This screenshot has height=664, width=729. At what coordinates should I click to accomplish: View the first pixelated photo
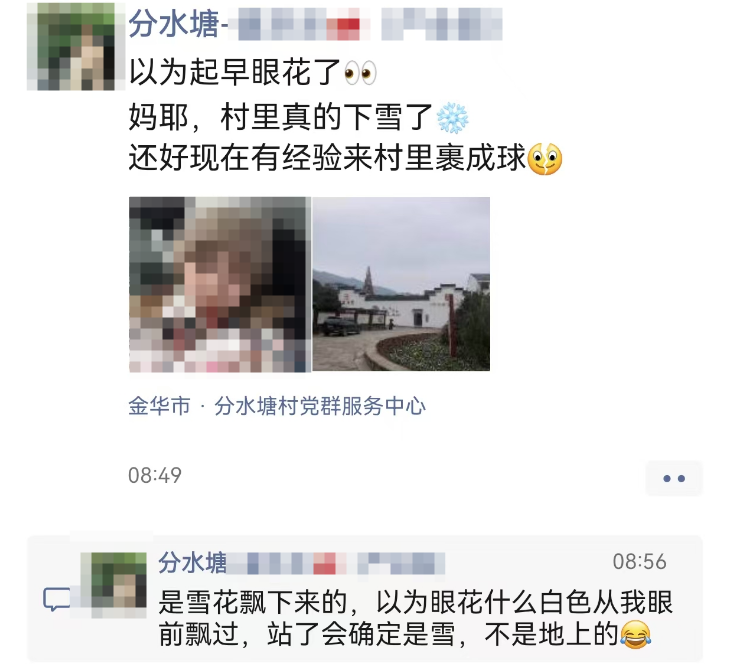click(219, 284)
